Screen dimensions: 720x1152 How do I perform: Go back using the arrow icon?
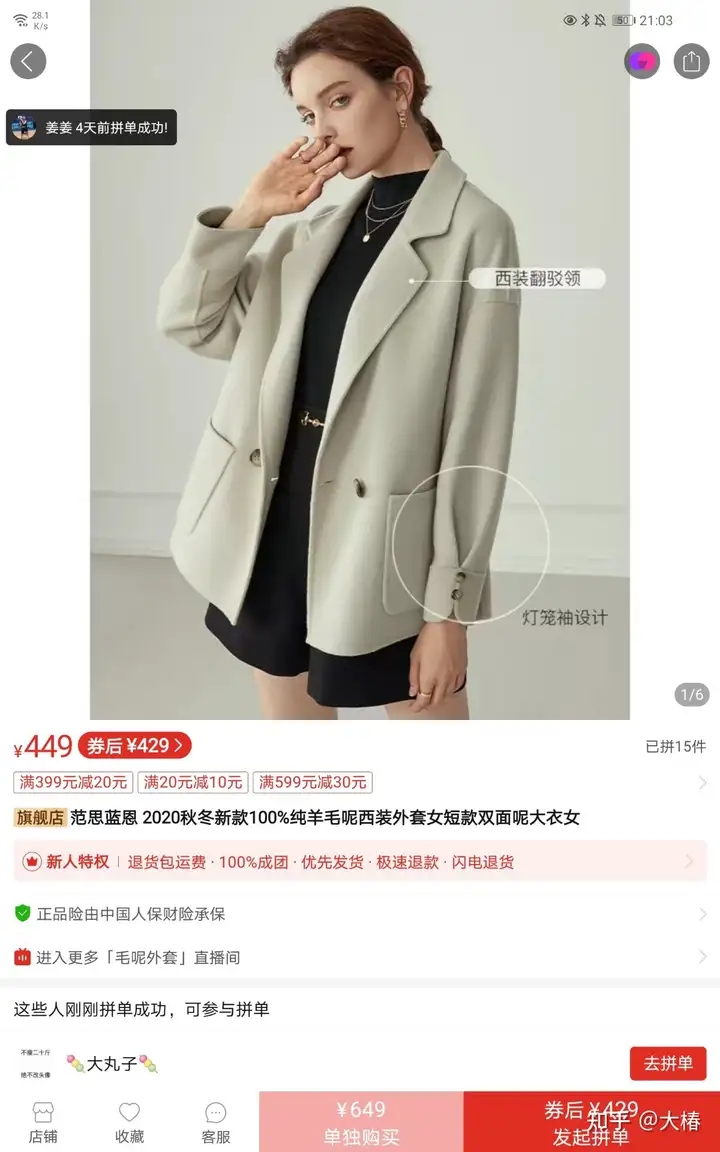28,61
